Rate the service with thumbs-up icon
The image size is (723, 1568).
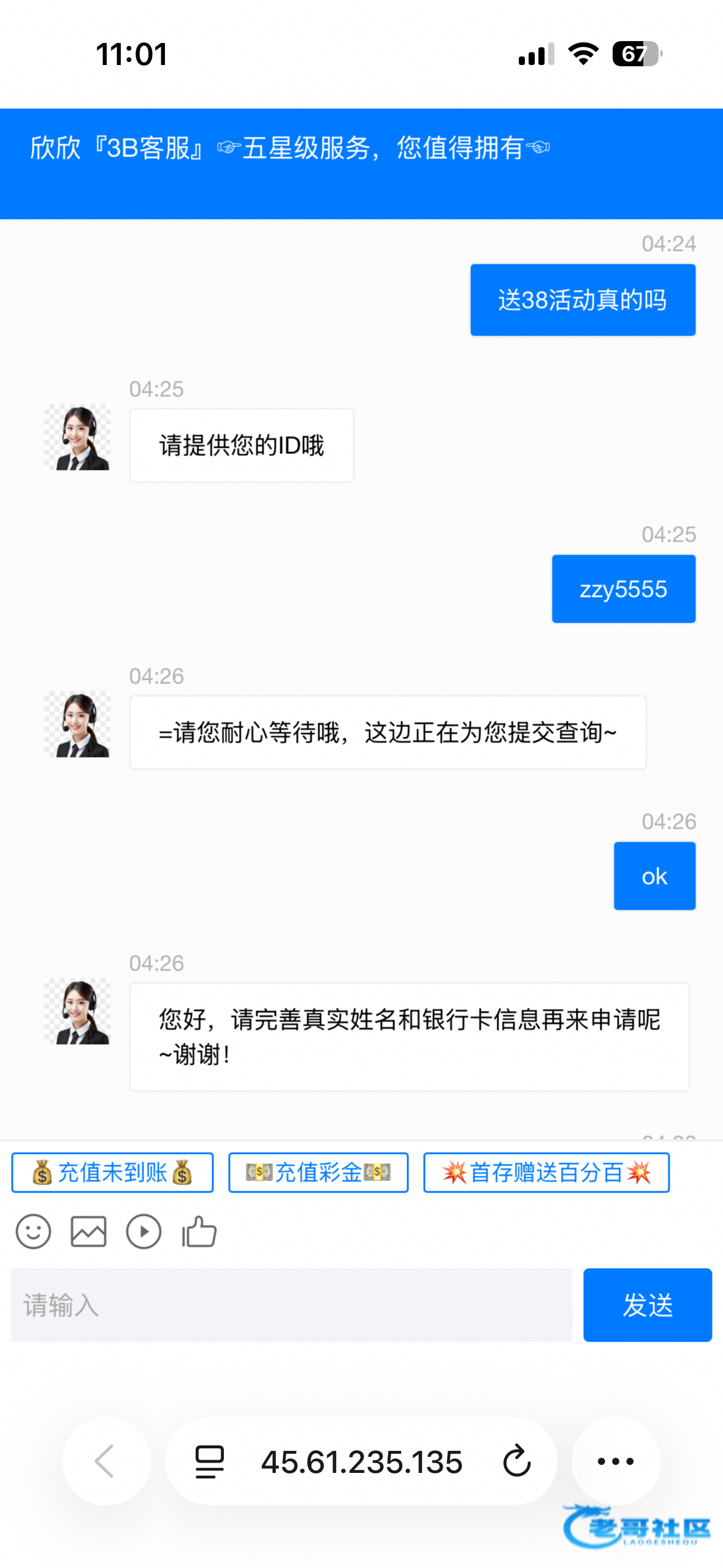(x=199, y=1231)
